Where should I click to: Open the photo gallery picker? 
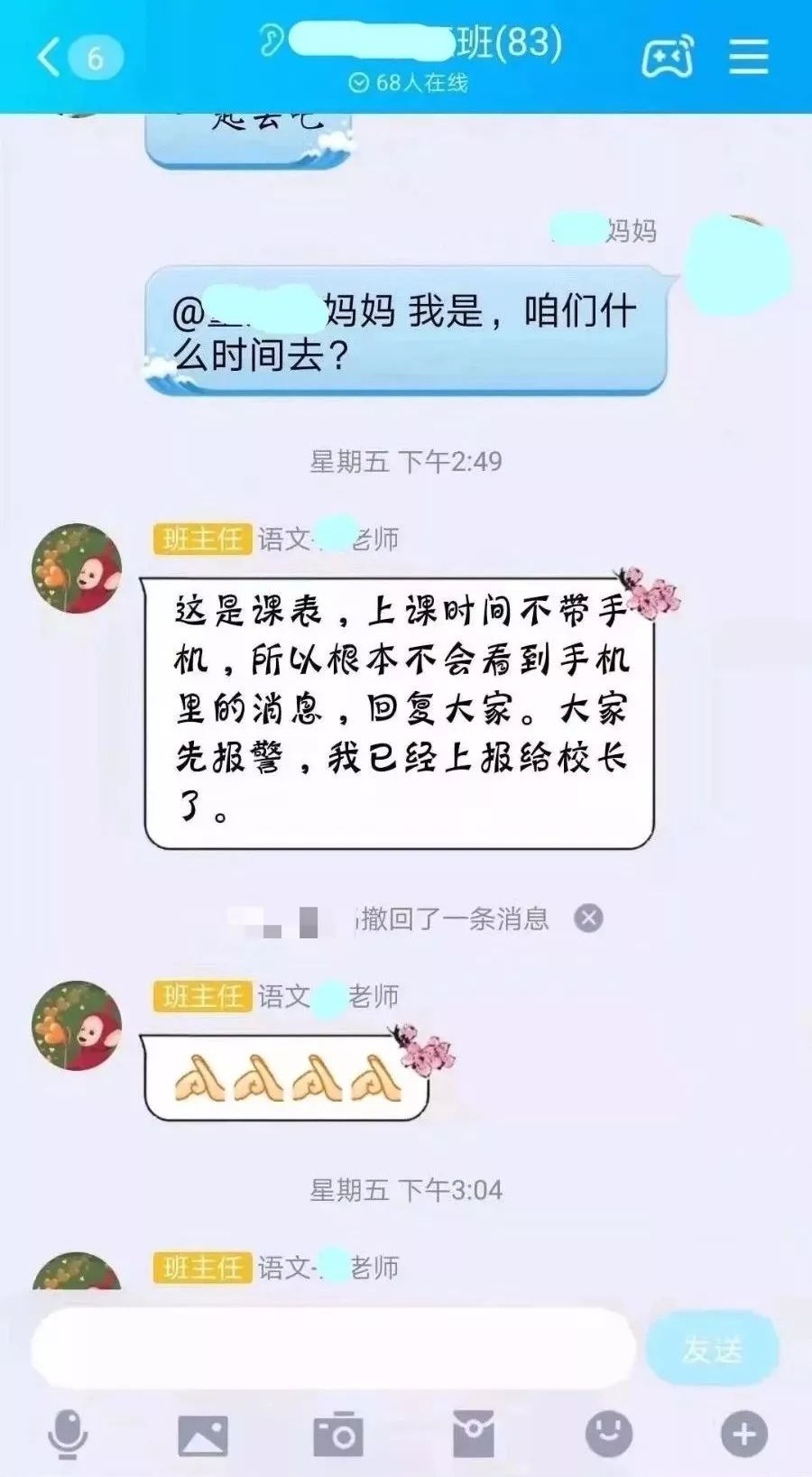pyautogui.click(x=203, y=1434)
